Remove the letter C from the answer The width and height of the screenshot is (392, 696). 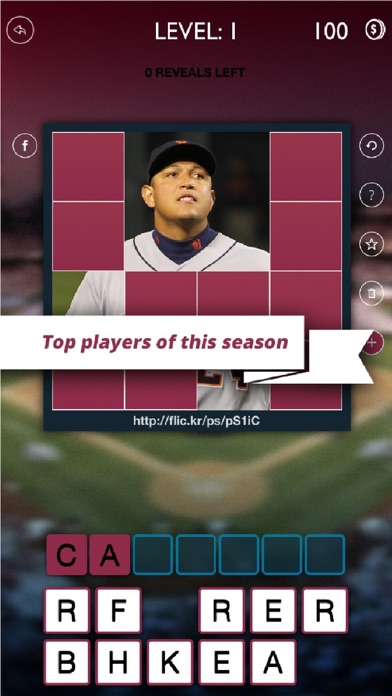pyautogui.click(x=67, y=555)
